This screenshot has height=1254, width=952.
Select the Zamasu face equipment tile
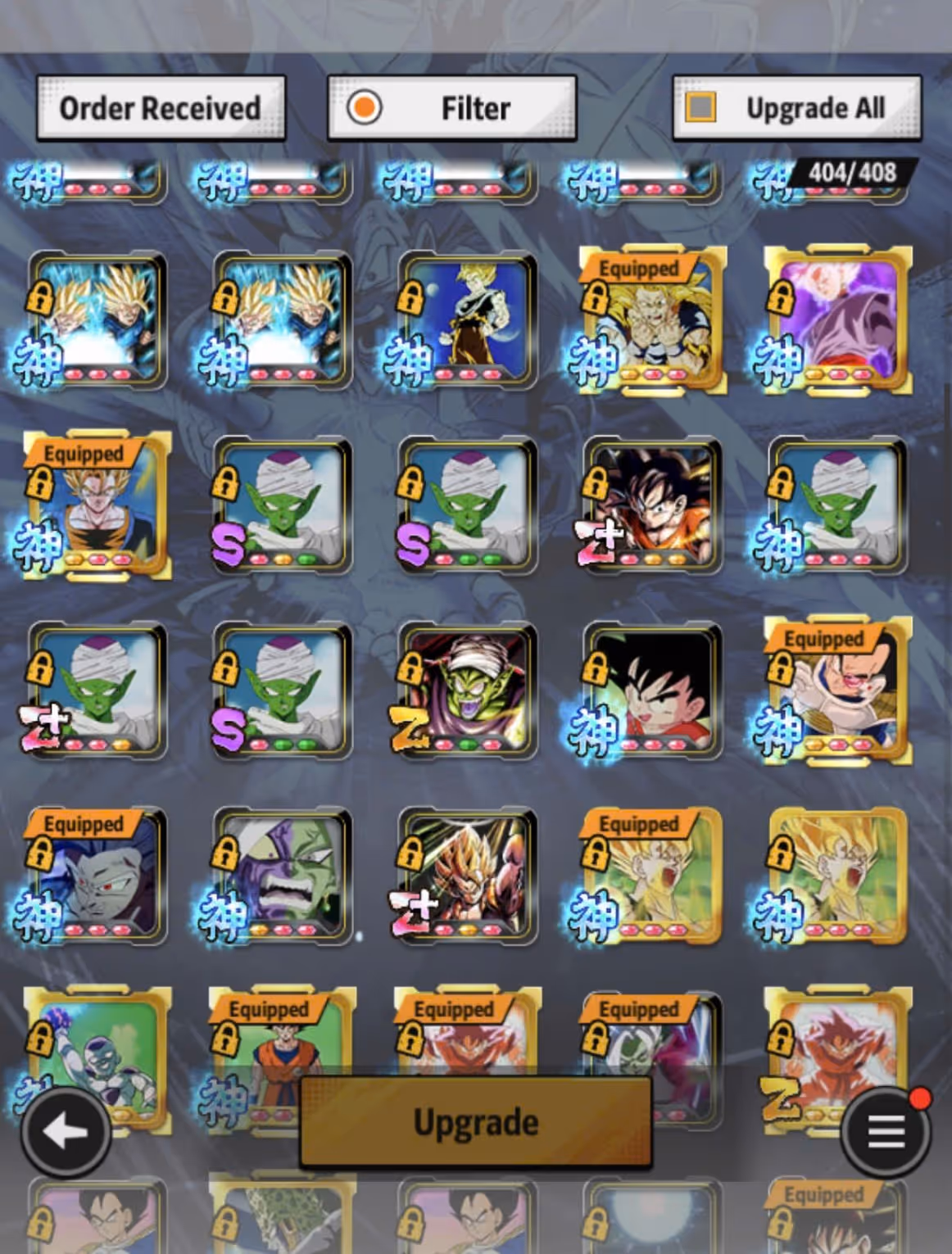282,875
